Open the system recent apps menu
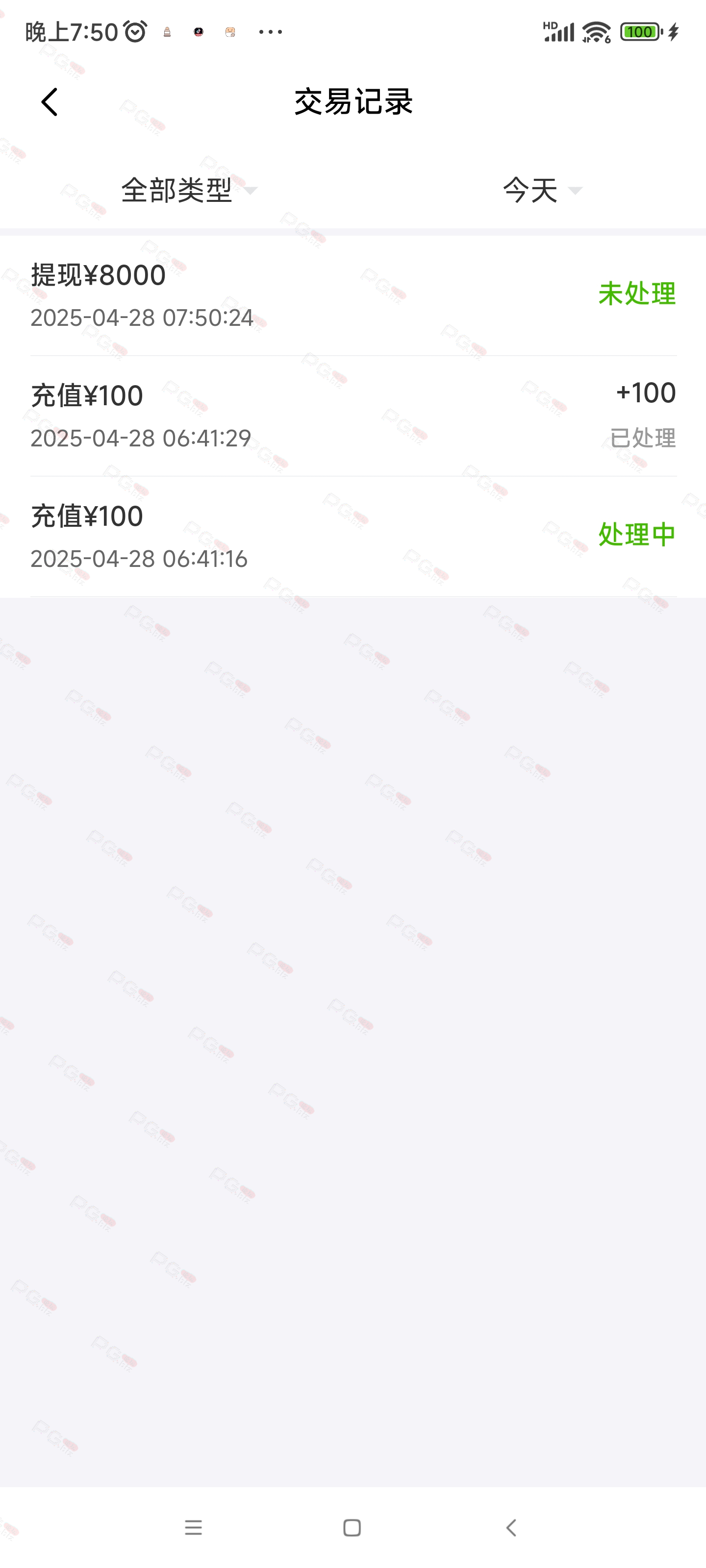The width and height of the screenshot is (706, 1568). pyautogui.click(x=194, y=1527)
